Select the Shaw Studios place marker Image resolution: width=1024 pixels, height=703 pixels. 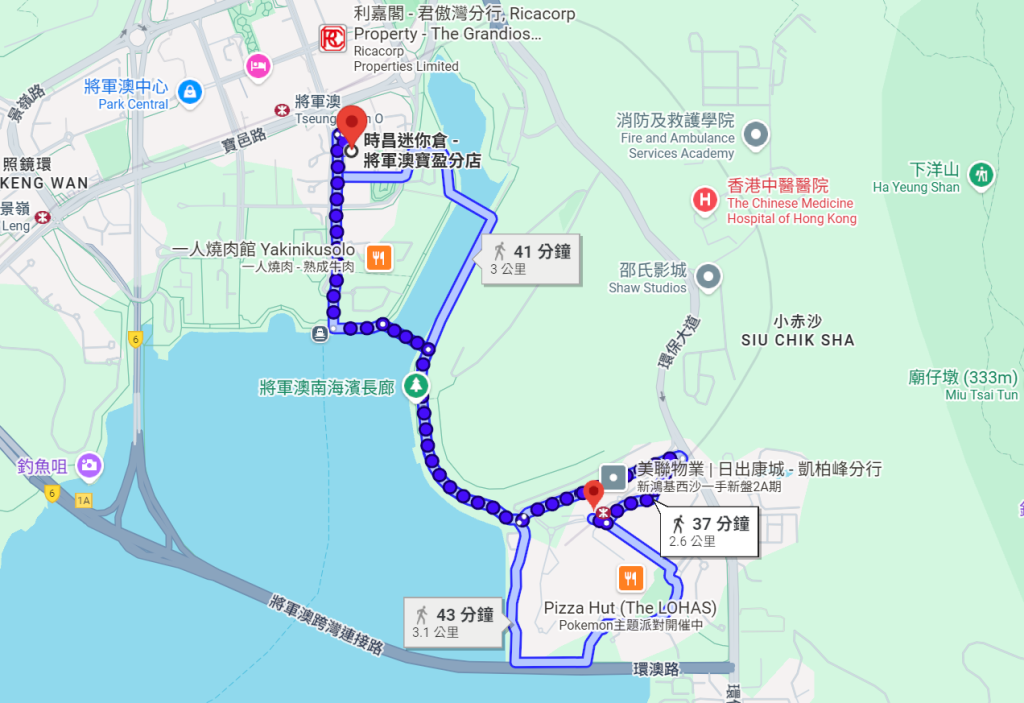pyautogui.click(x=709, y=274)
